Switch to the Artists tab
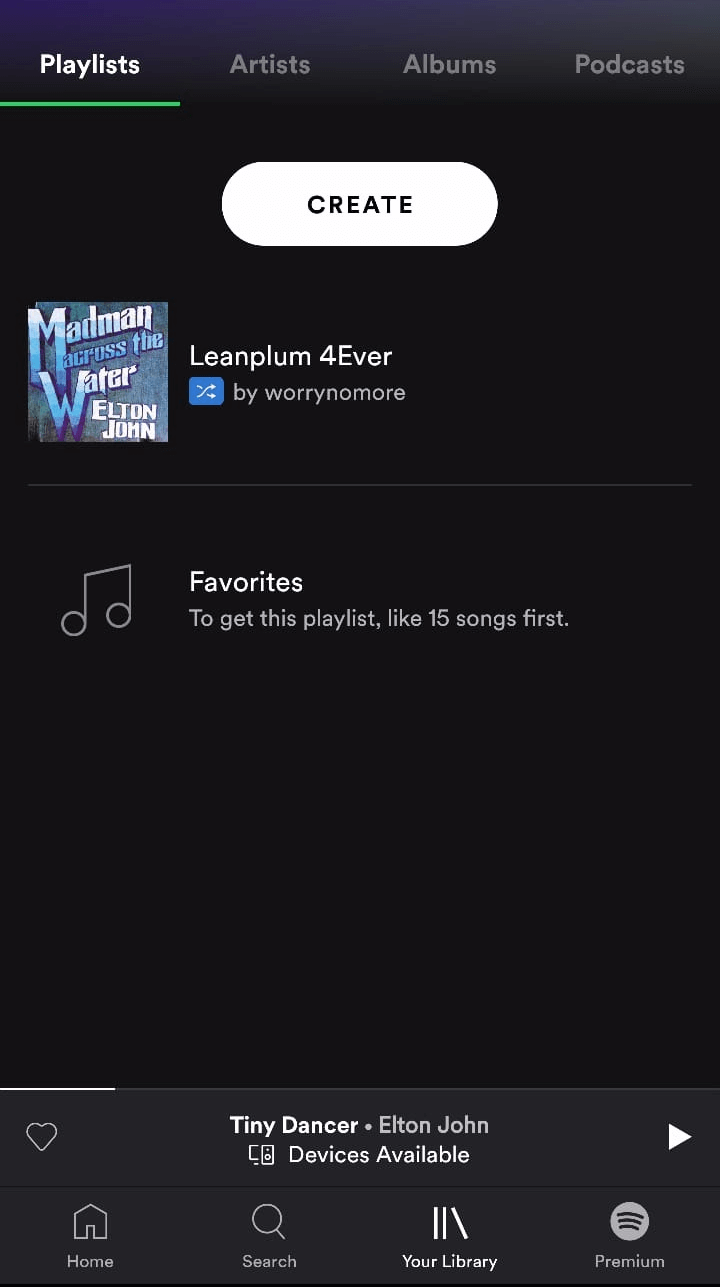The image size is (720, 1287). tap(270, 65)
